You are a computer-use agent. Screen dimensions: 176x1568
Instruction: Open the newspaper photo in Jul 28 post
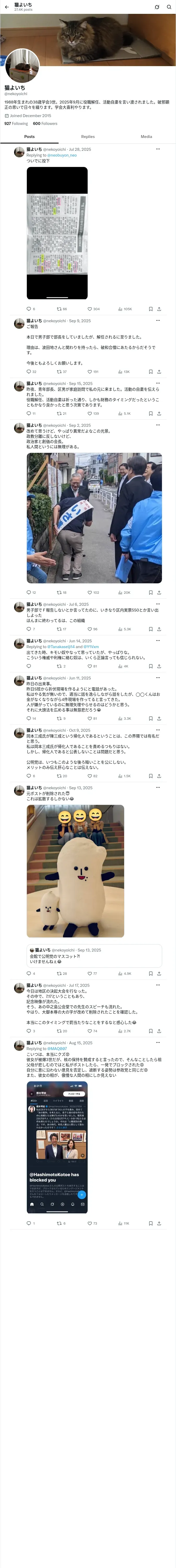click(57, 233)
